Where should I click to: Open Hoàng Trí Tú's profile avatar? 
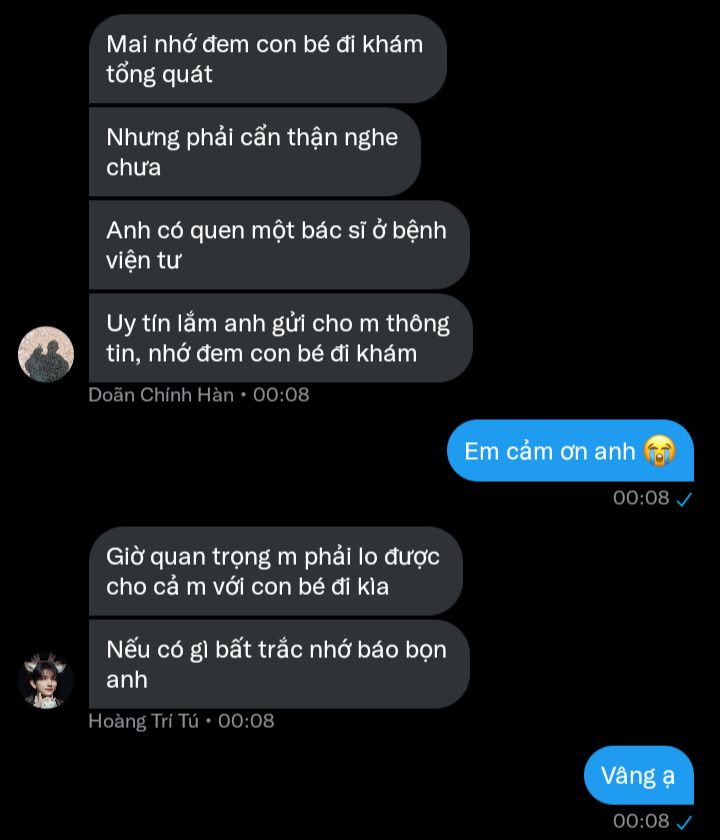(x=46, y=681)
